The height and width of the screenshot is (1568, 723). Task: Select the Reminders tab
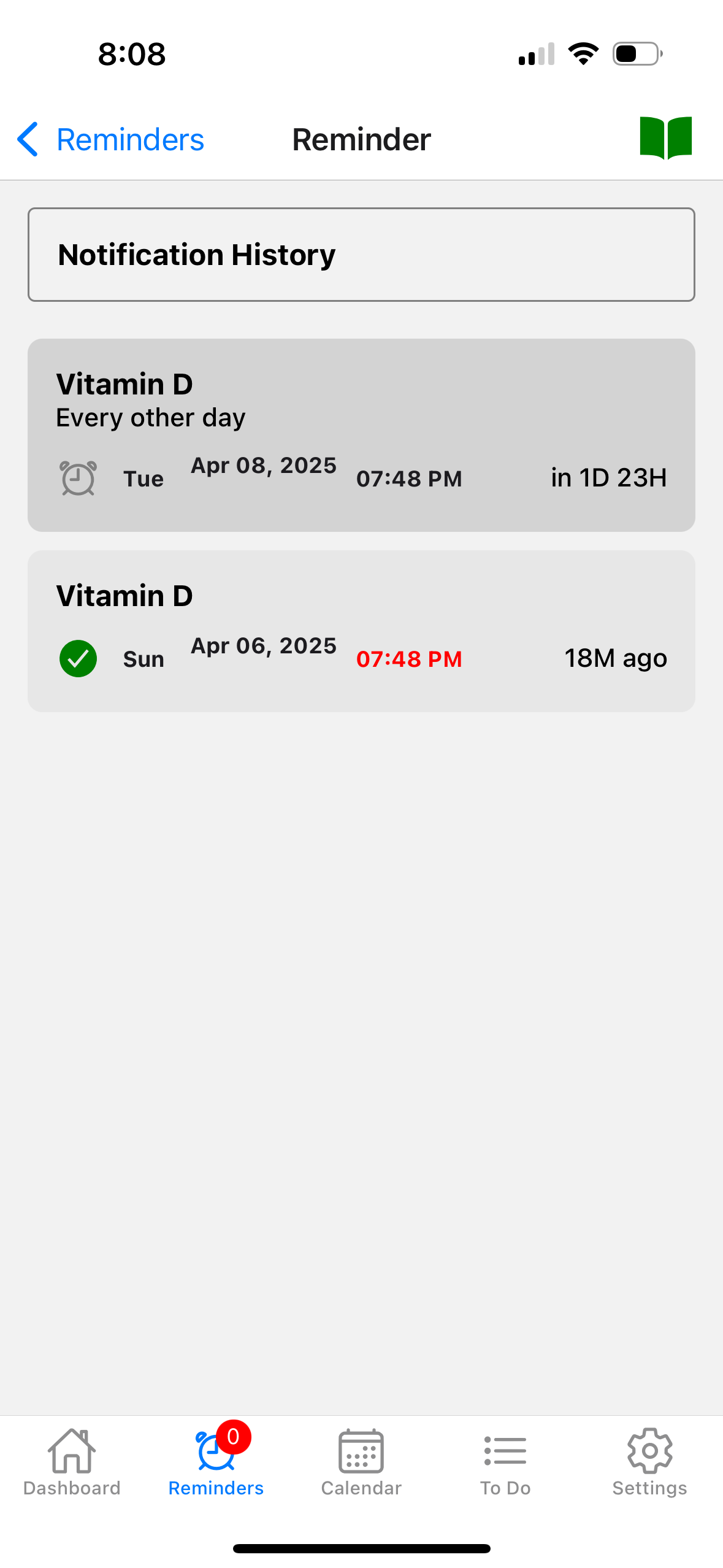pos(216,1462)
